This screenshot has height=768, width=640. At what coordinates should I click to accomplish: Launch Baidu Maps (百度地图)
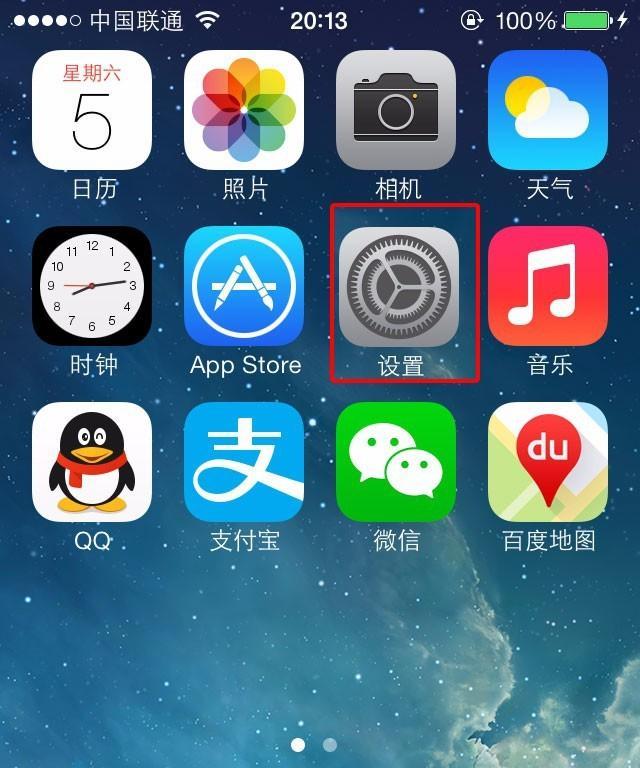pyautogui.click(x=548, y=462)
